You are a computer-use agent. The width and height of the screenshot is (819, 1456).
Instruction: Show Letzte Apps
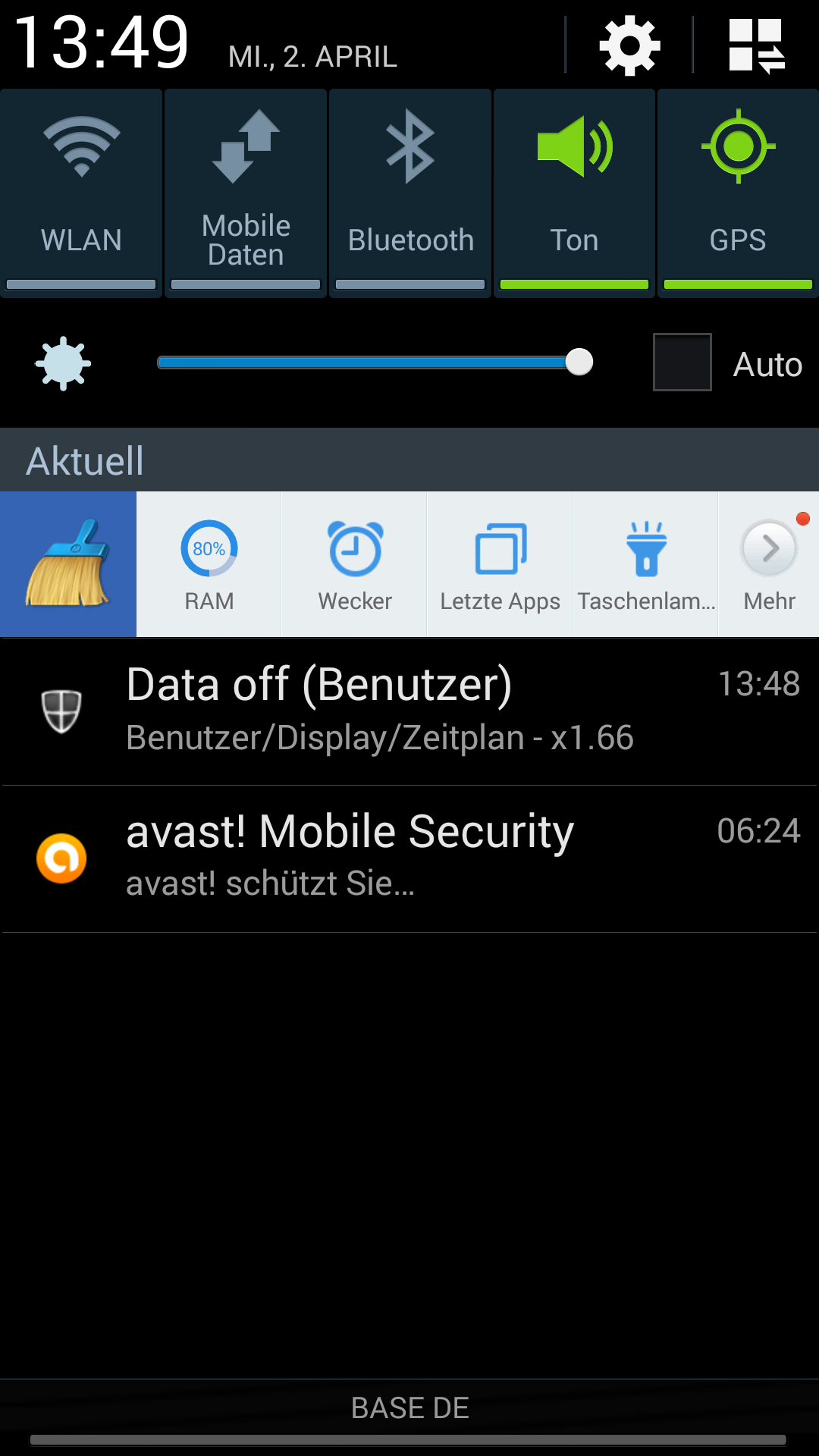500,564
